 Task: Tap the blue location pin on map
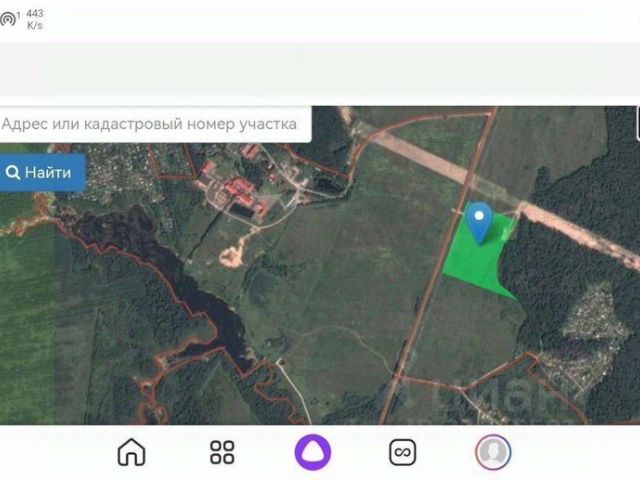point(480,220)
